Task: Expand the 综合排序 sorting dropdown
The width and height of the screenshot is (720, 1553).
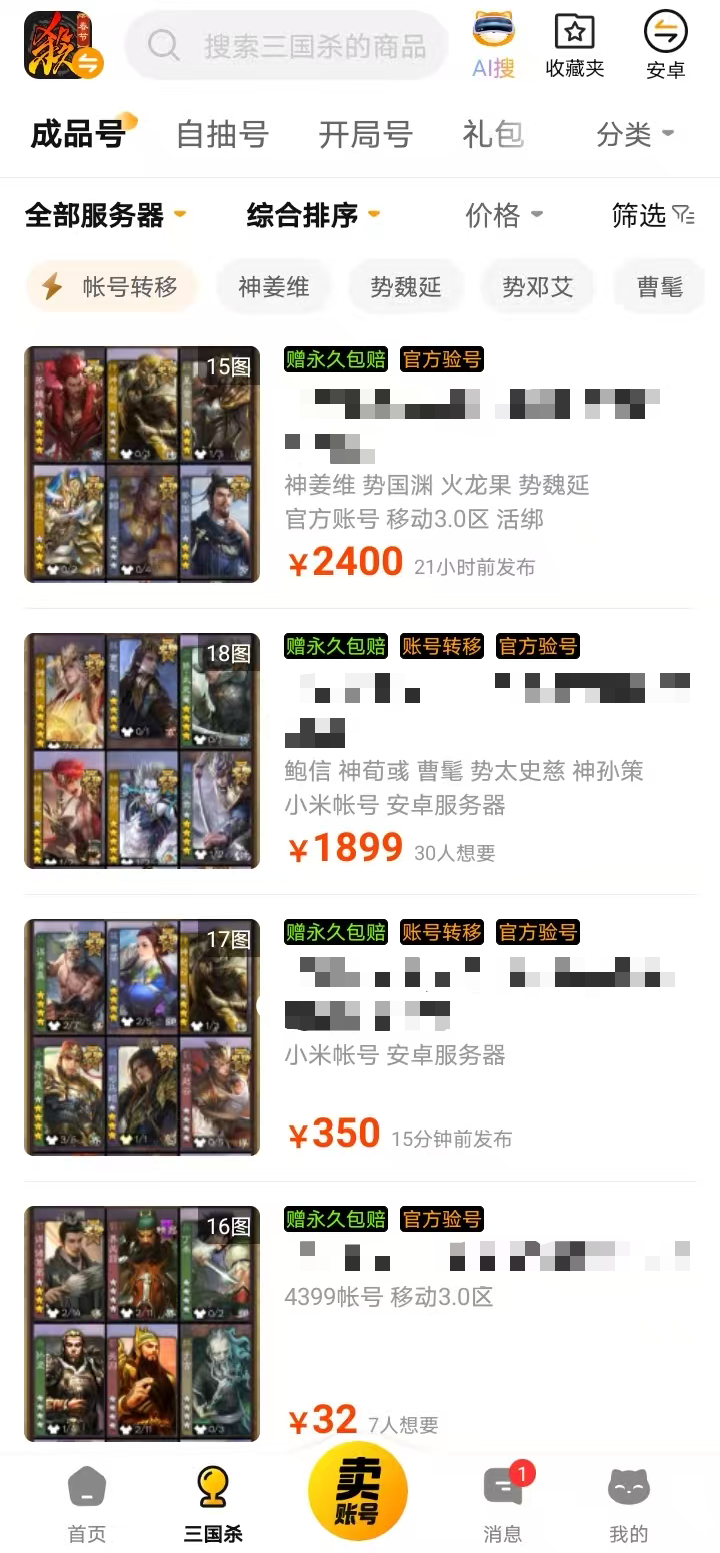Action: [x=313, y=215]
